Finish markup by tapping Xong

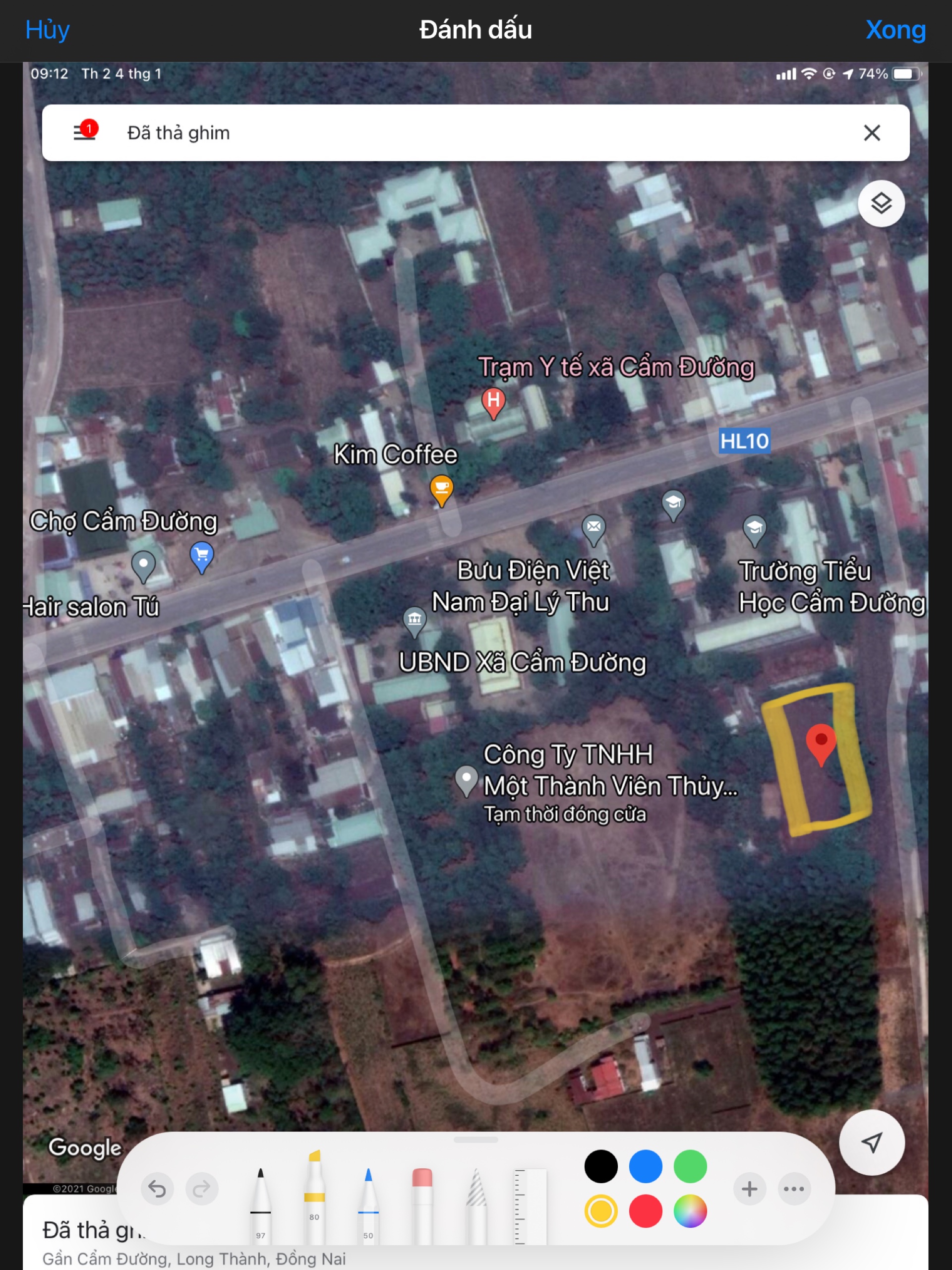(895, 30)
